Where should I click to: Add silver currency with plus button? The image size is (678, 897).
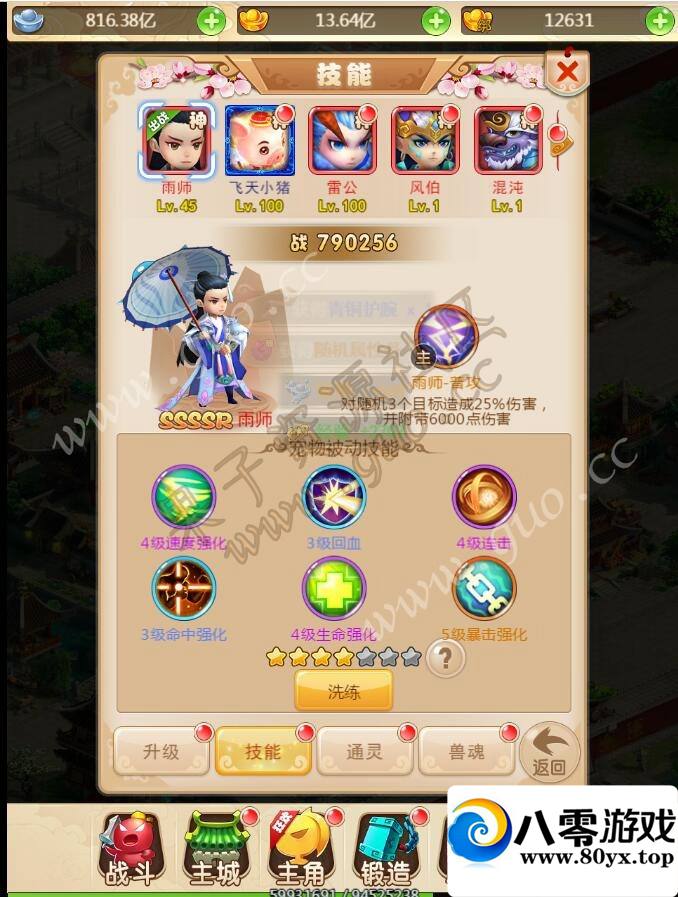(x=211, y=21)
